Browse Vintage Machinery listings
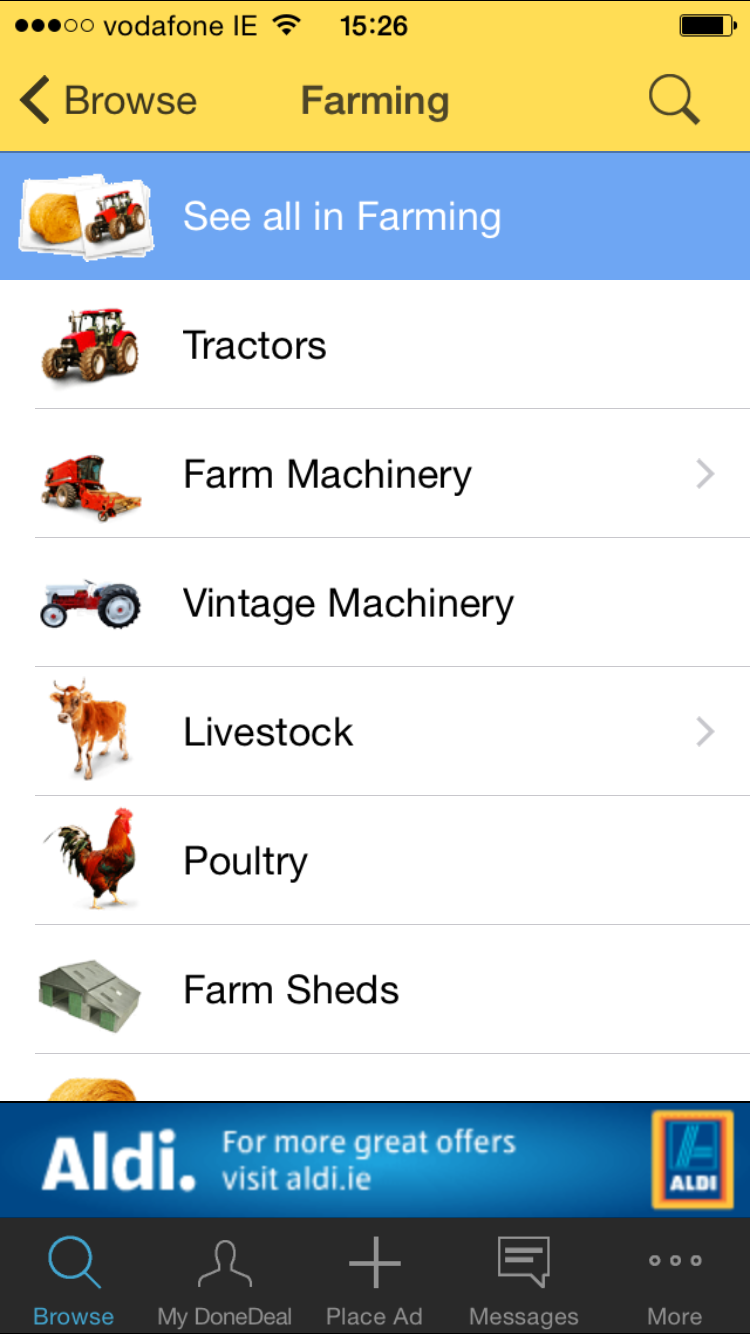The image size is (750, 1334). click(x=375, y=603)
